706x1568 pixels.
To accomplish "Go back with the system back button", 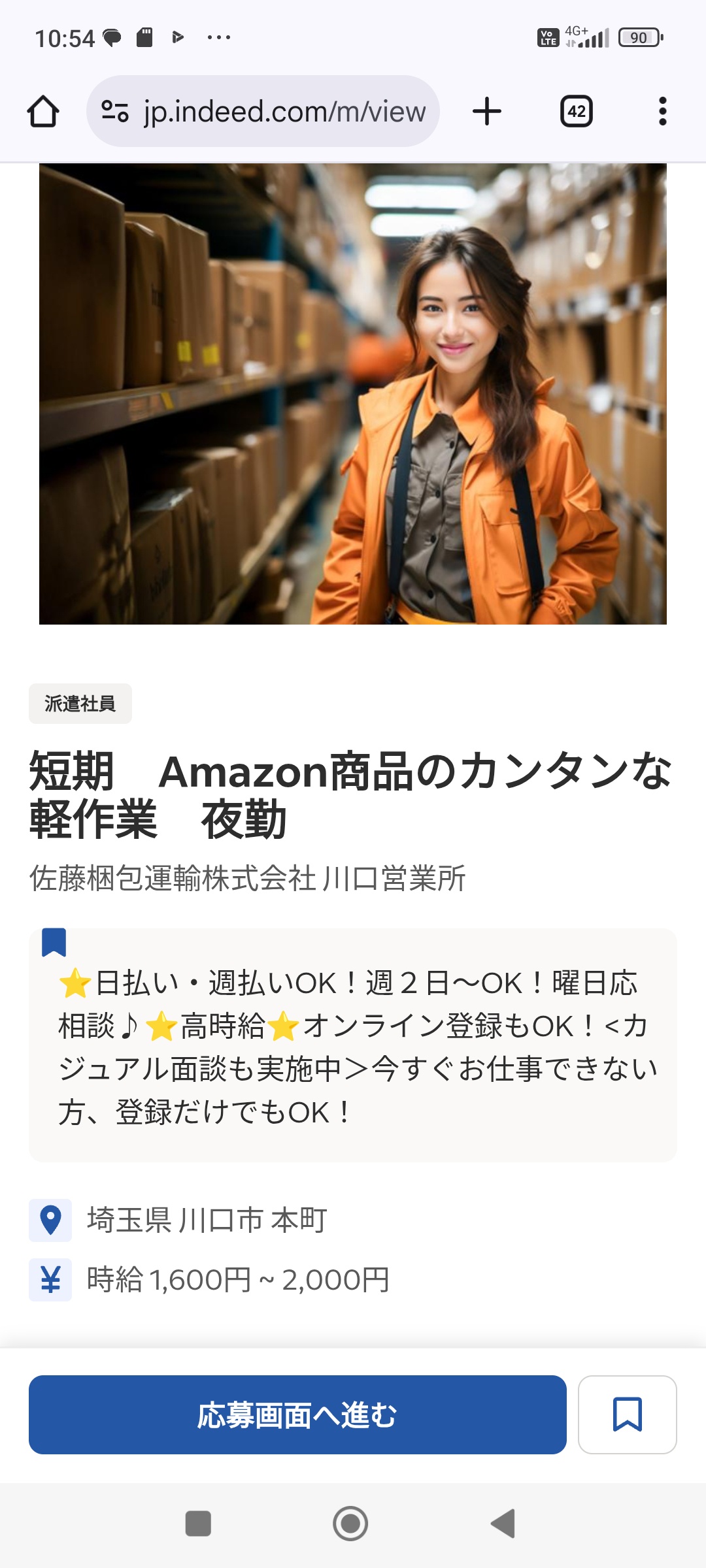I will [503, 1524].
